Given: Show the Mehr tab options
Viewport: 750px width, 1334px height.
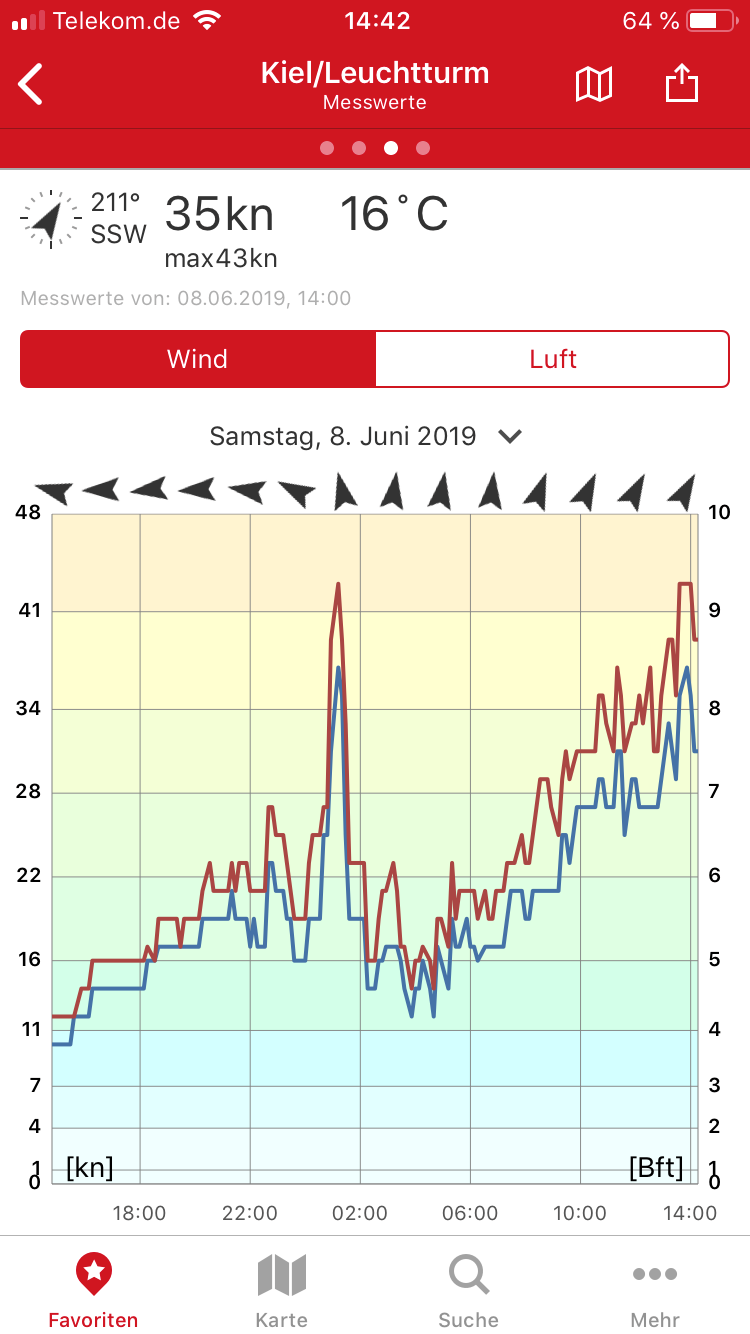Looking at the screenshot, I should pyautogui.click(x=655, y=1290).
